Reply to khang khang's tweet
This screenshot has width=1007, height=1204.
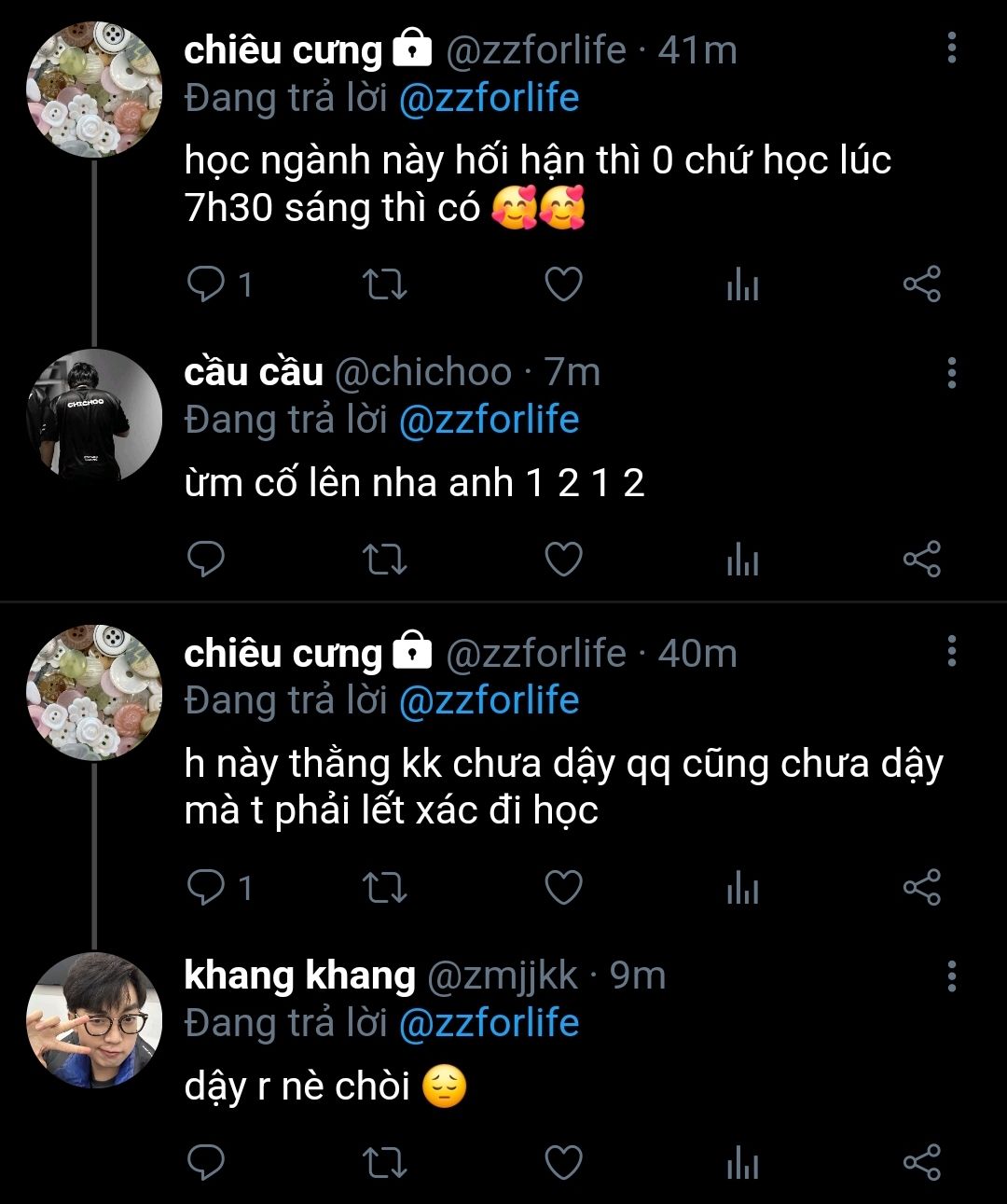coord(206,1162)
